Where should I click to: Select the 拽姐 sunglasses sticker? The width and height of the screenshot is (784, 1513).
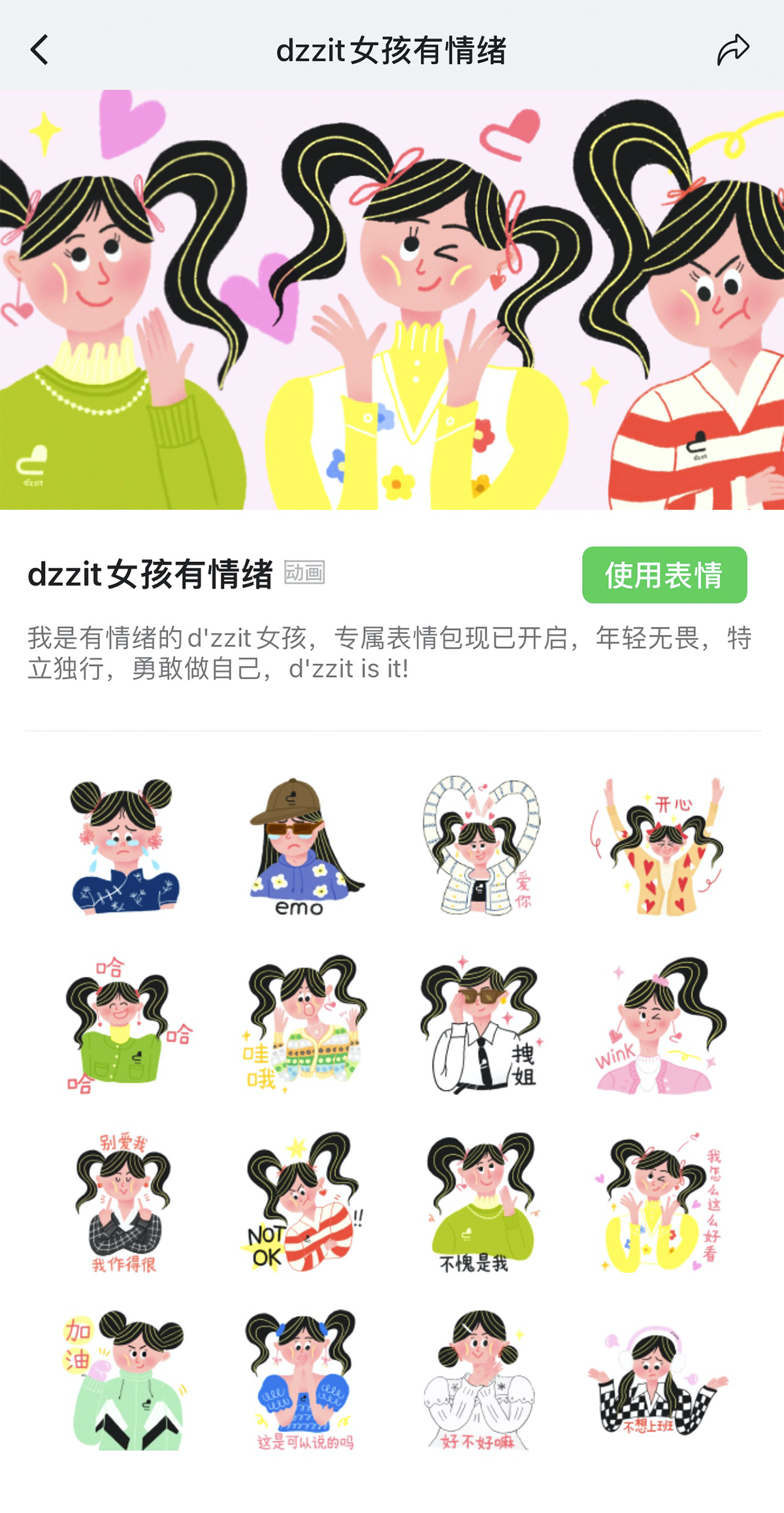pos(482,1024)
